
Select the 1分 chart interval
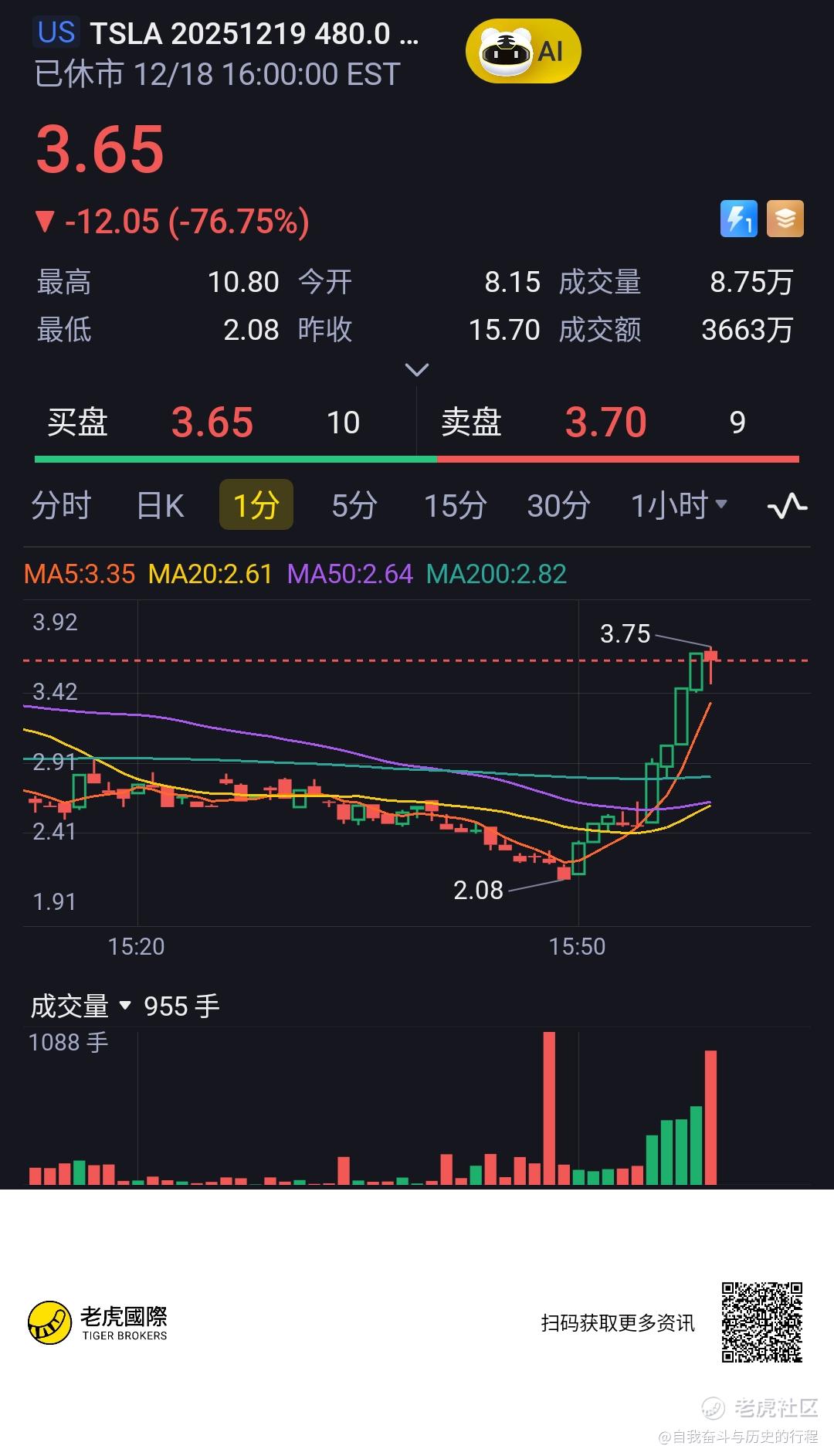pos(256,505)
